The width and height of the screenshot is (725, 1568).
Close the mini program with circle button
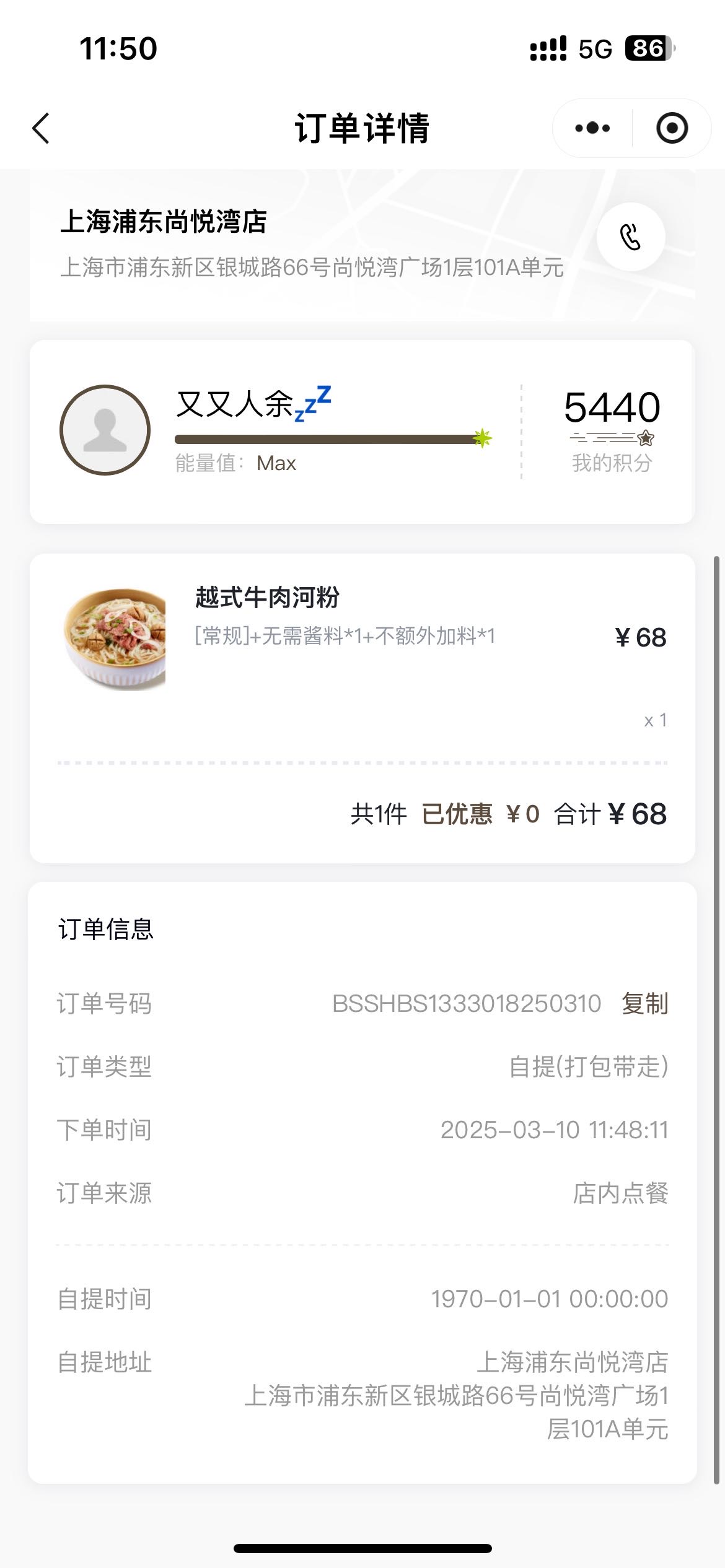(672, 128)
